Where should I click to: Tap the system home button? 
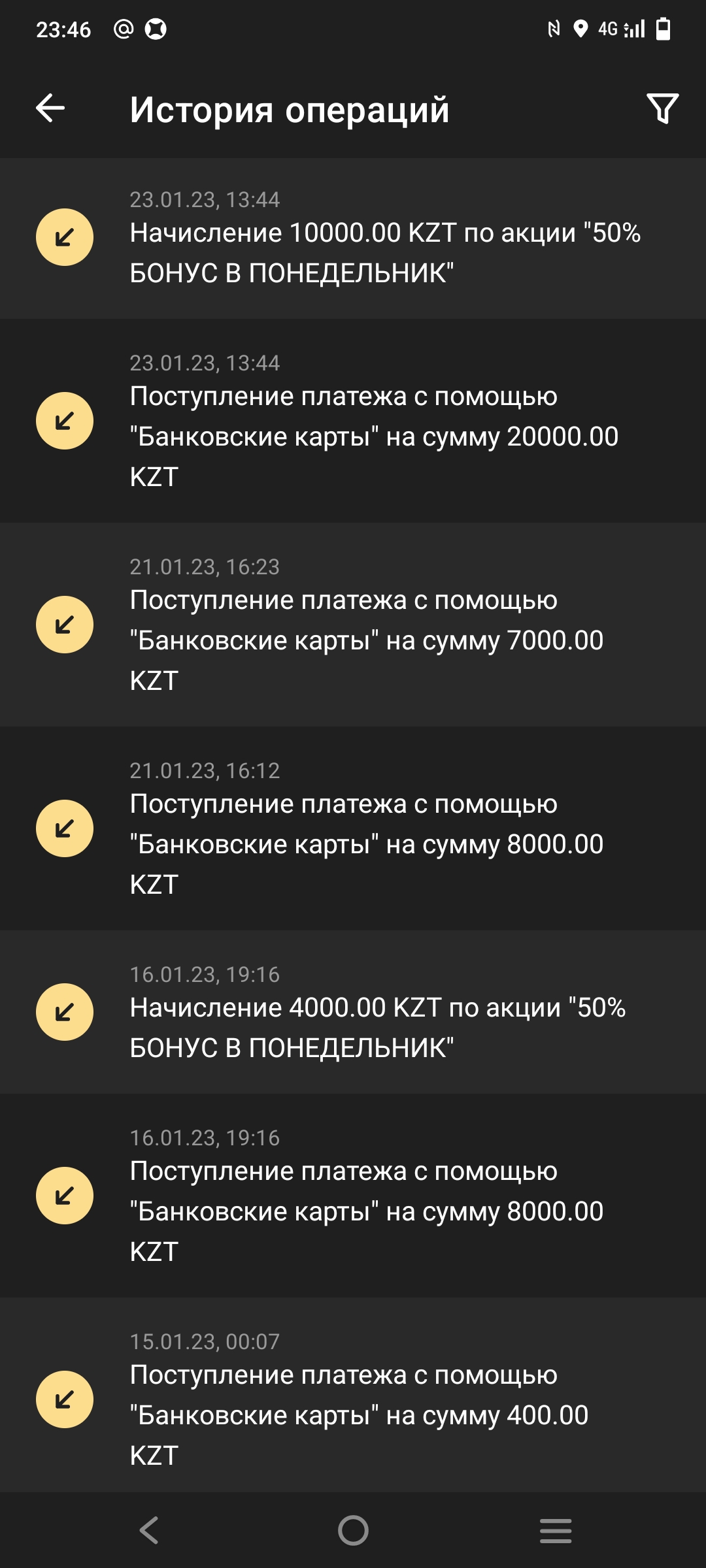353,1530
